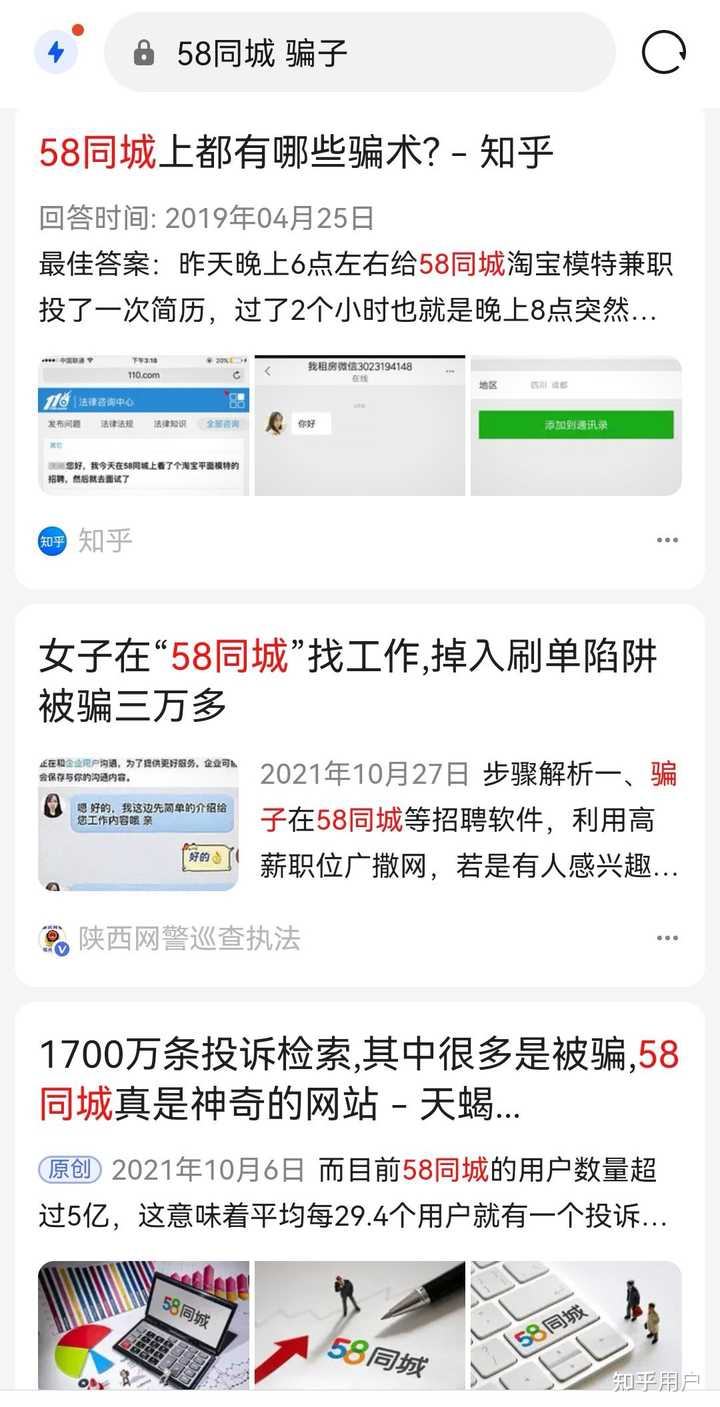Open the result 1700万条投诉检索 about 58同城

pyautogui.click(x=359, y=1080)
